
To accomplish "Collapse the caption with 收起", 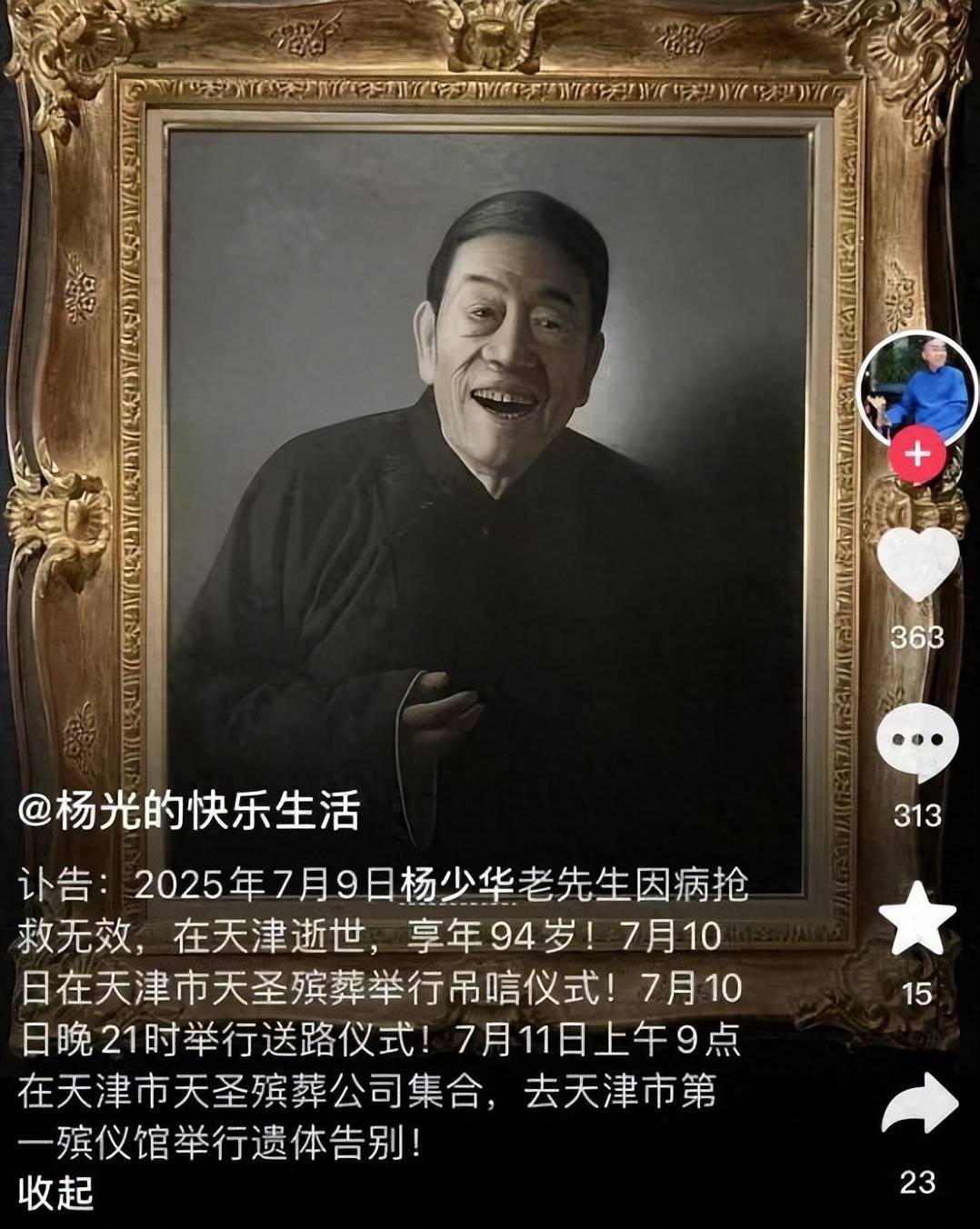I will pos(56,1194).
